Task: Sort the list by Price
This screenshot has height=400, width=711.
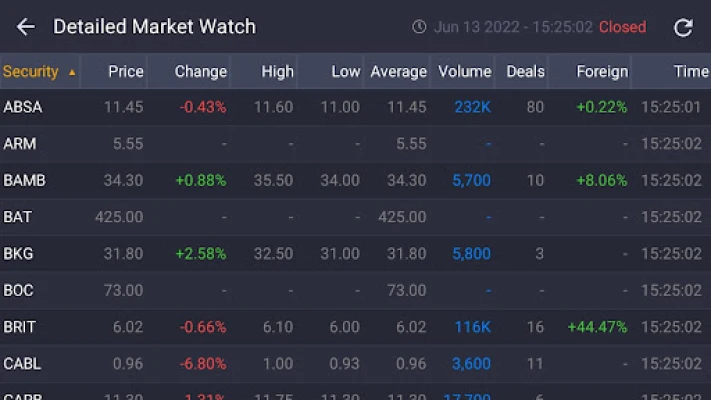Action: click(126, 72)
